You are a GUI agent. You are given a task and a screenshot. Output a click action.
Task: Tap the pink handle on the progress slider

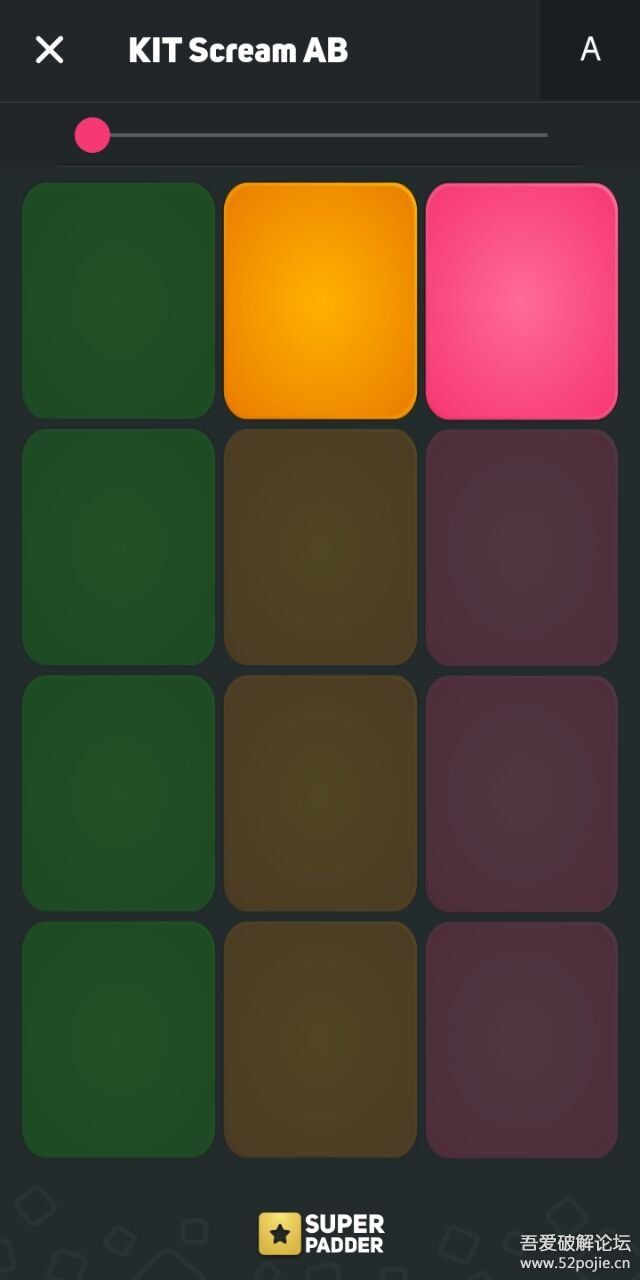click(x=93, y=135)
